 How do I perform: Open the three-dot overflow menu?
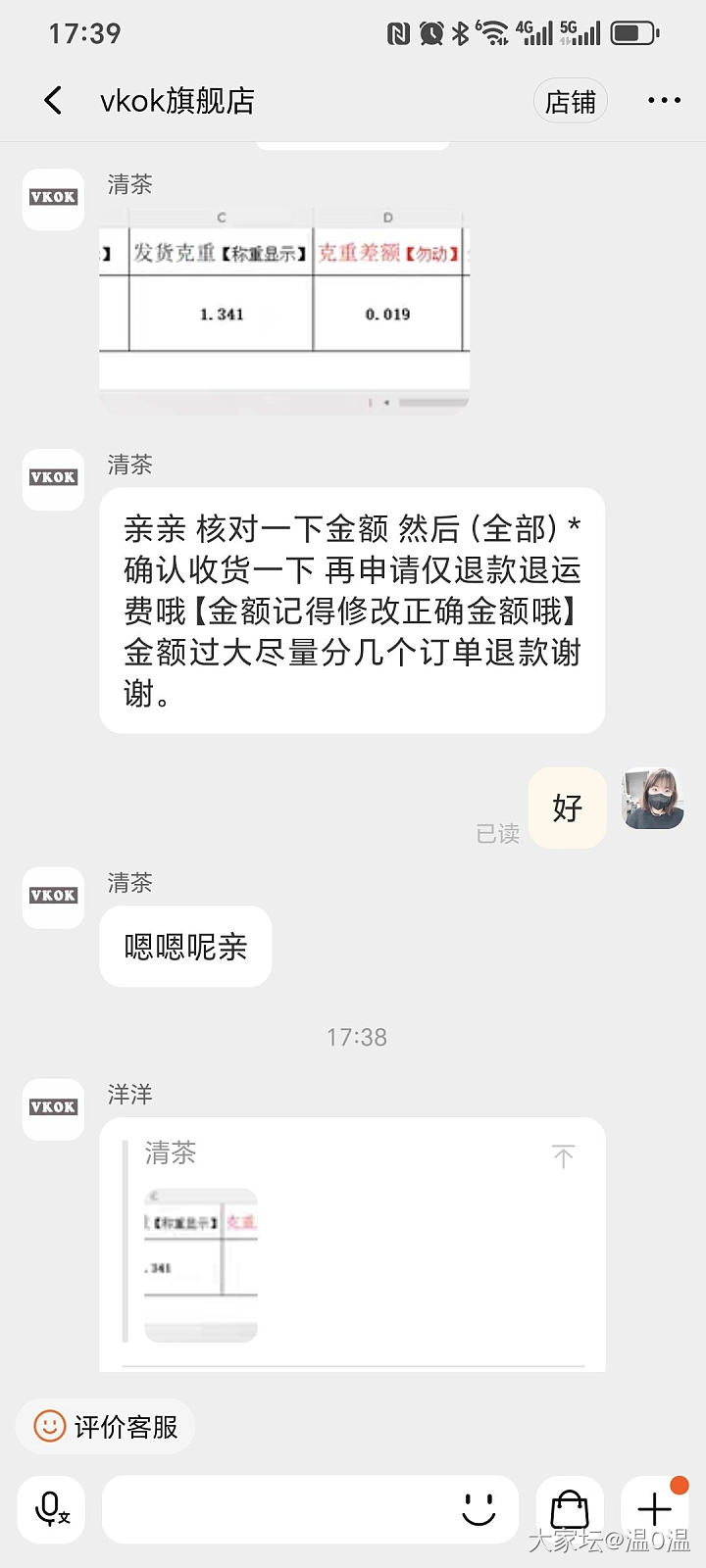[664, 100]
